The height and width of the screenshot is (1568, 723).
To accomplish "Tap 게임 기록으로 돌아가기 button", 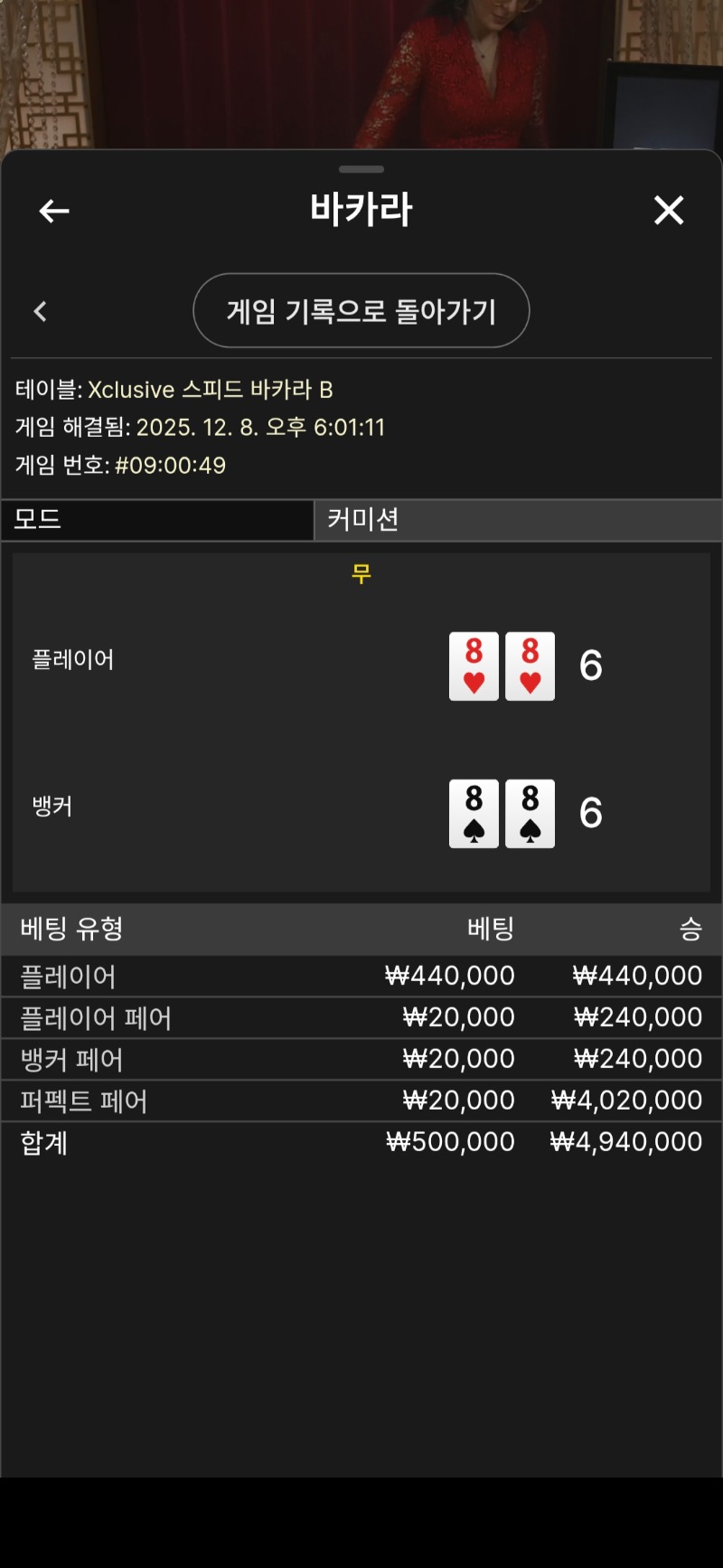I will [361, 311].
